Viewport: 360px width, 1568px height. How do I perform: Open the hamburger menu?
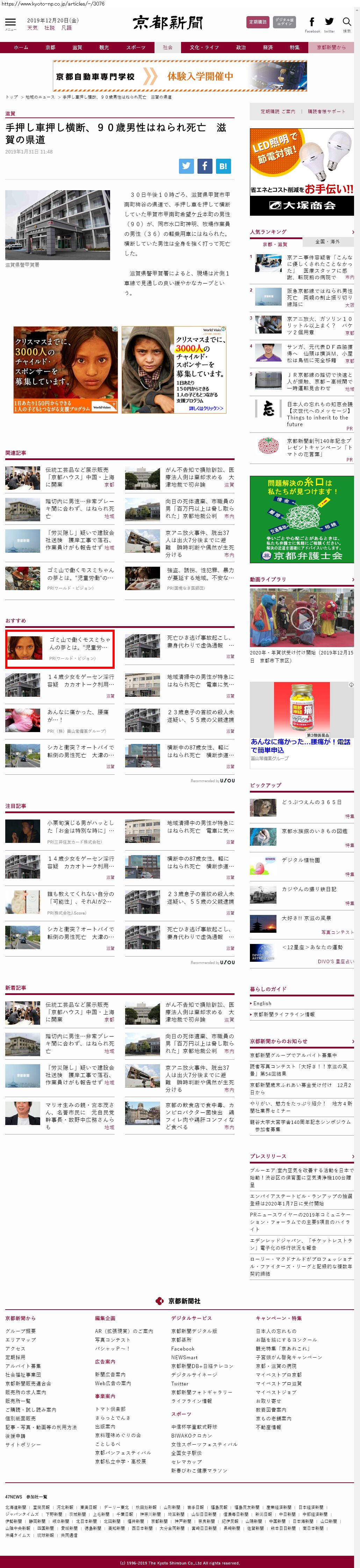point(10,22)
